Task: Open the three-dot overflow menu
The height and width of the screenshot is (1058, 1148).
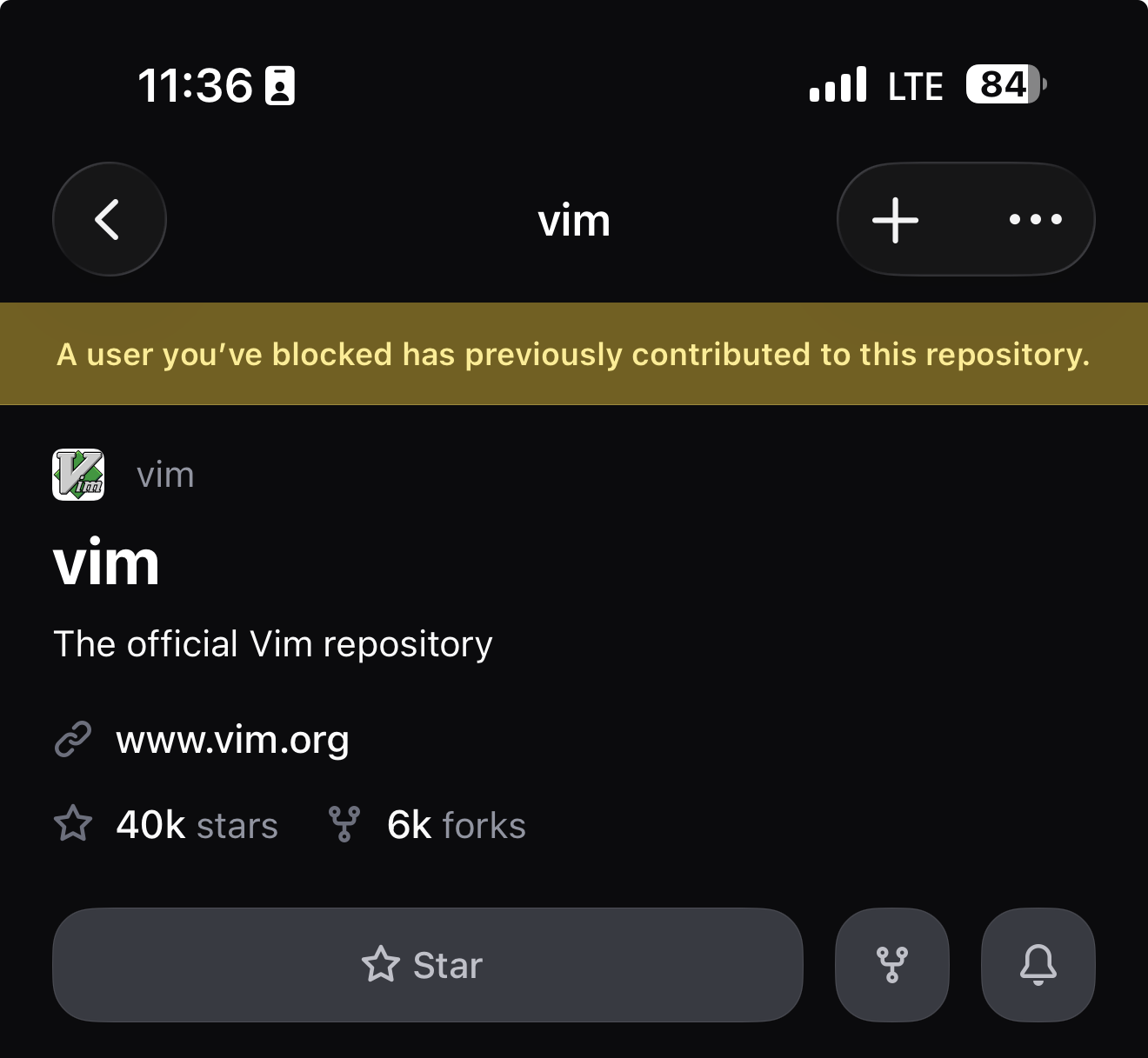Action: [x=1035, y=219]
